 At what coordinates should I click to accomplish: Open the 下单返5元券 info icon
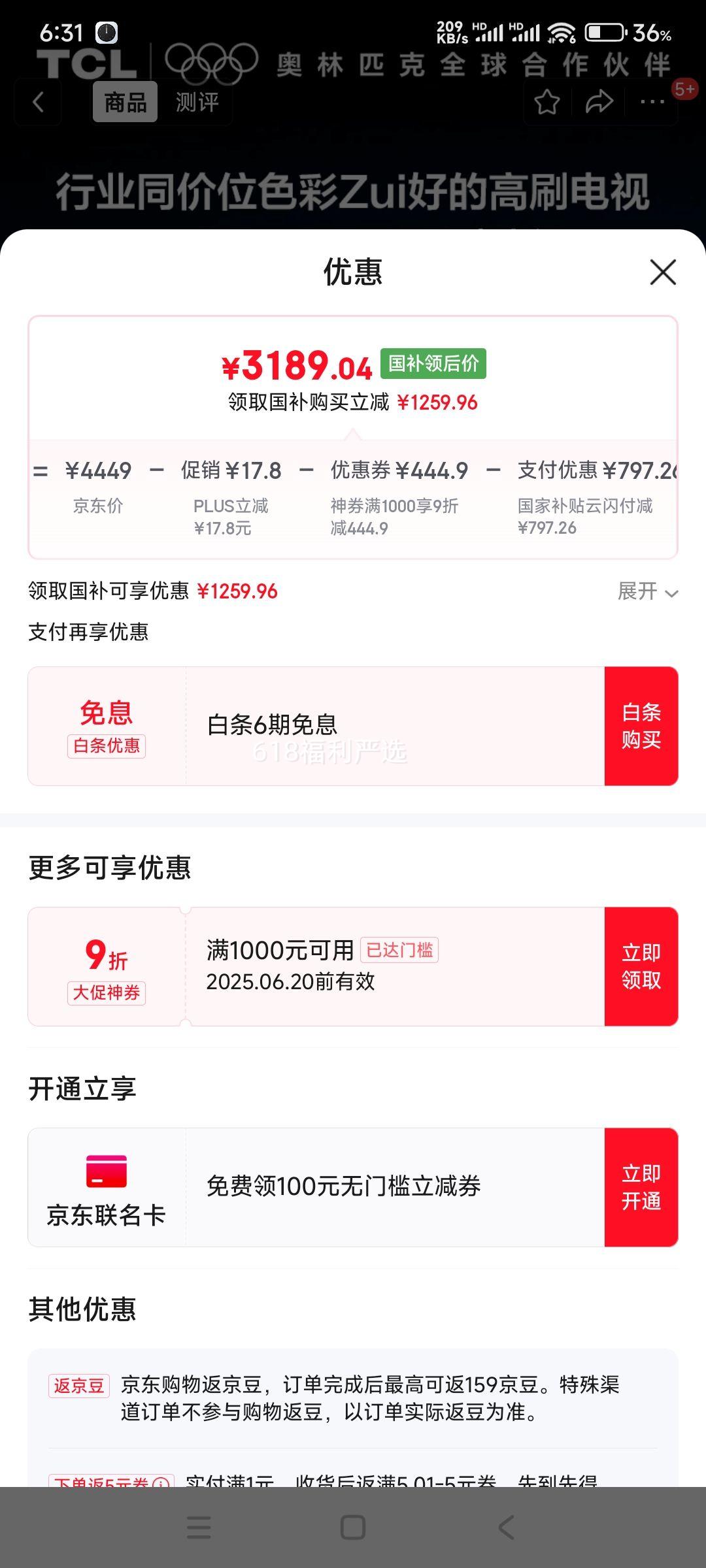(x=161, y=1482)
